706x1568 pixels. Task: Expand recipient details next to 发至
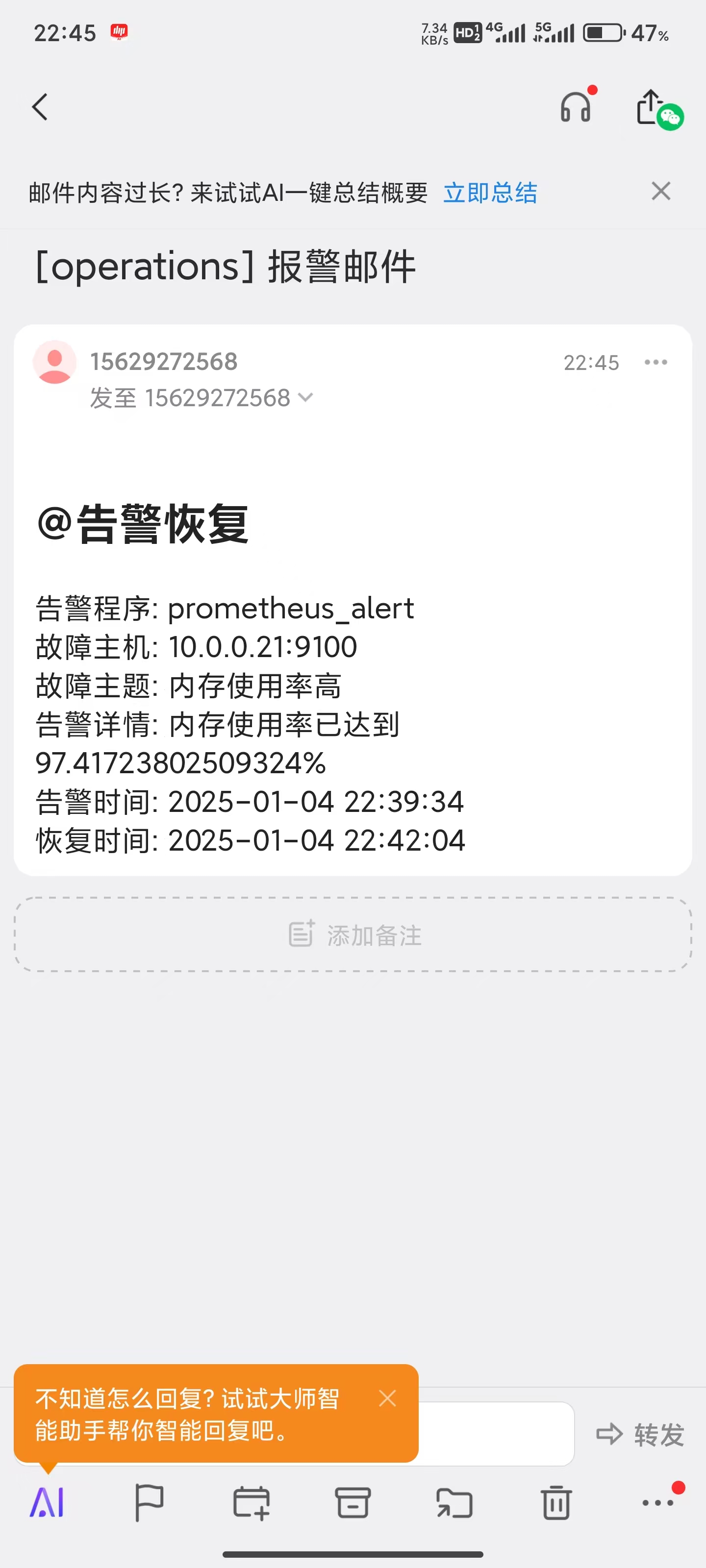[x=306, y=397]
